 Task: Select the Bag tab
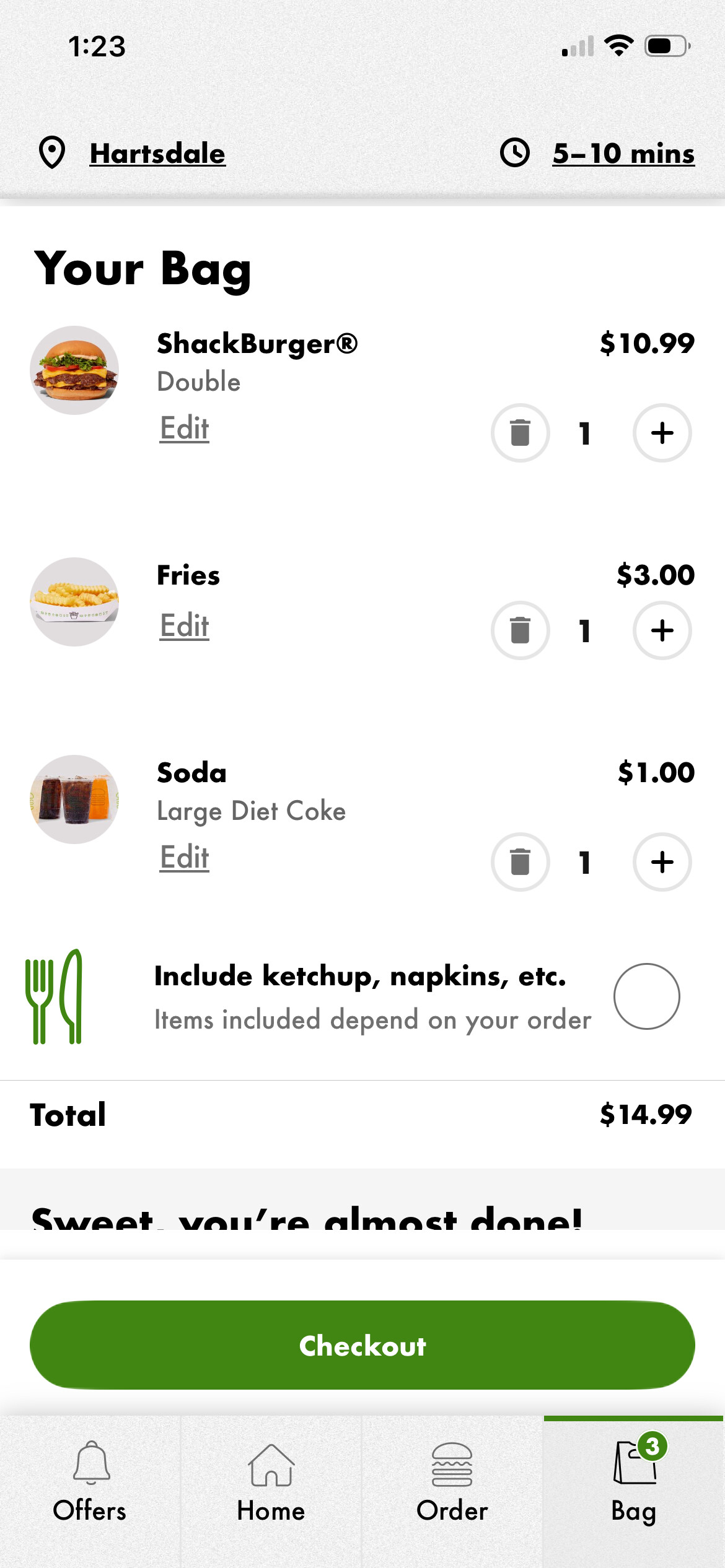[634, 1483]
